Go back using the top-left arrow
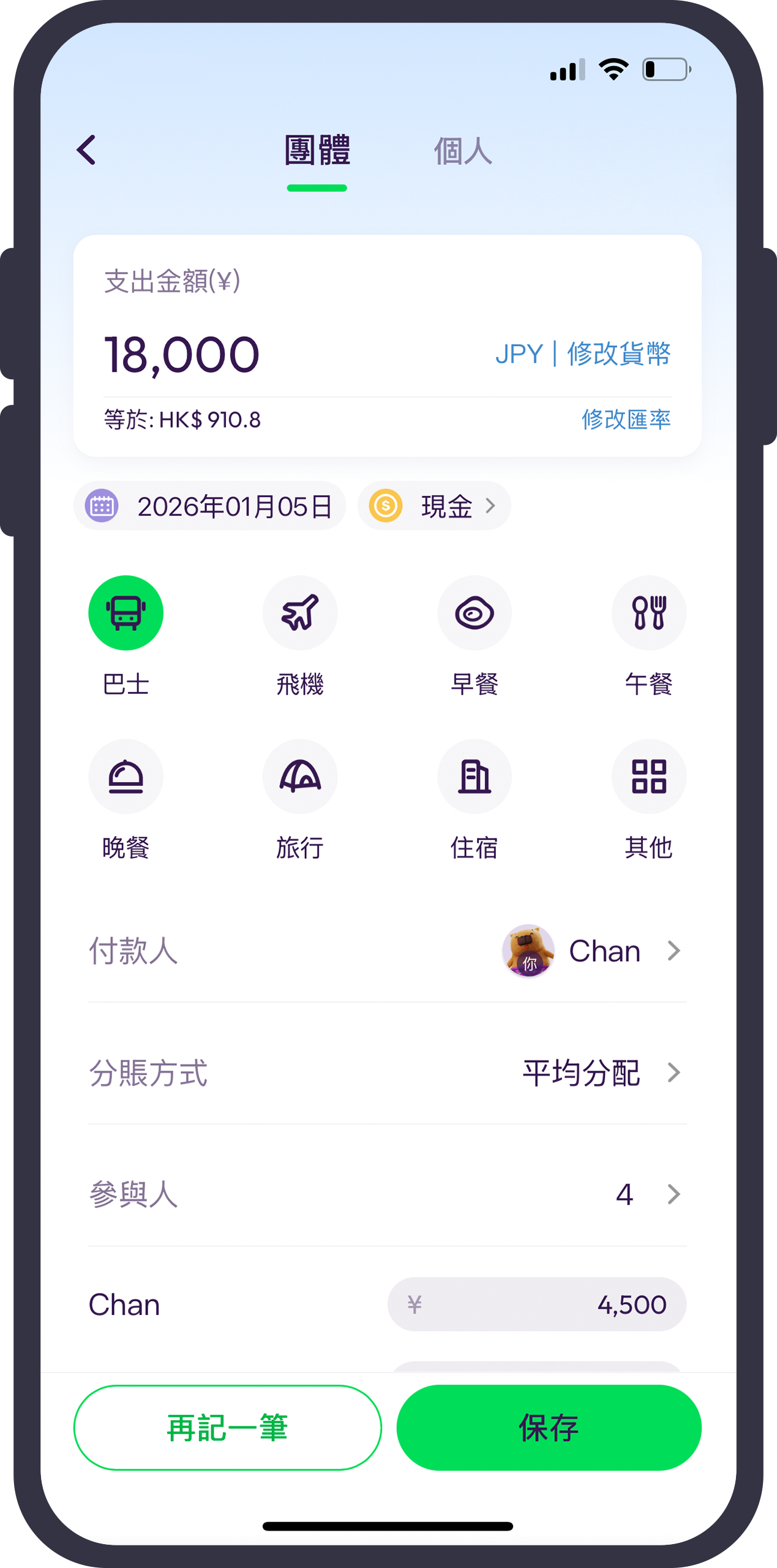 pos(86,150)
